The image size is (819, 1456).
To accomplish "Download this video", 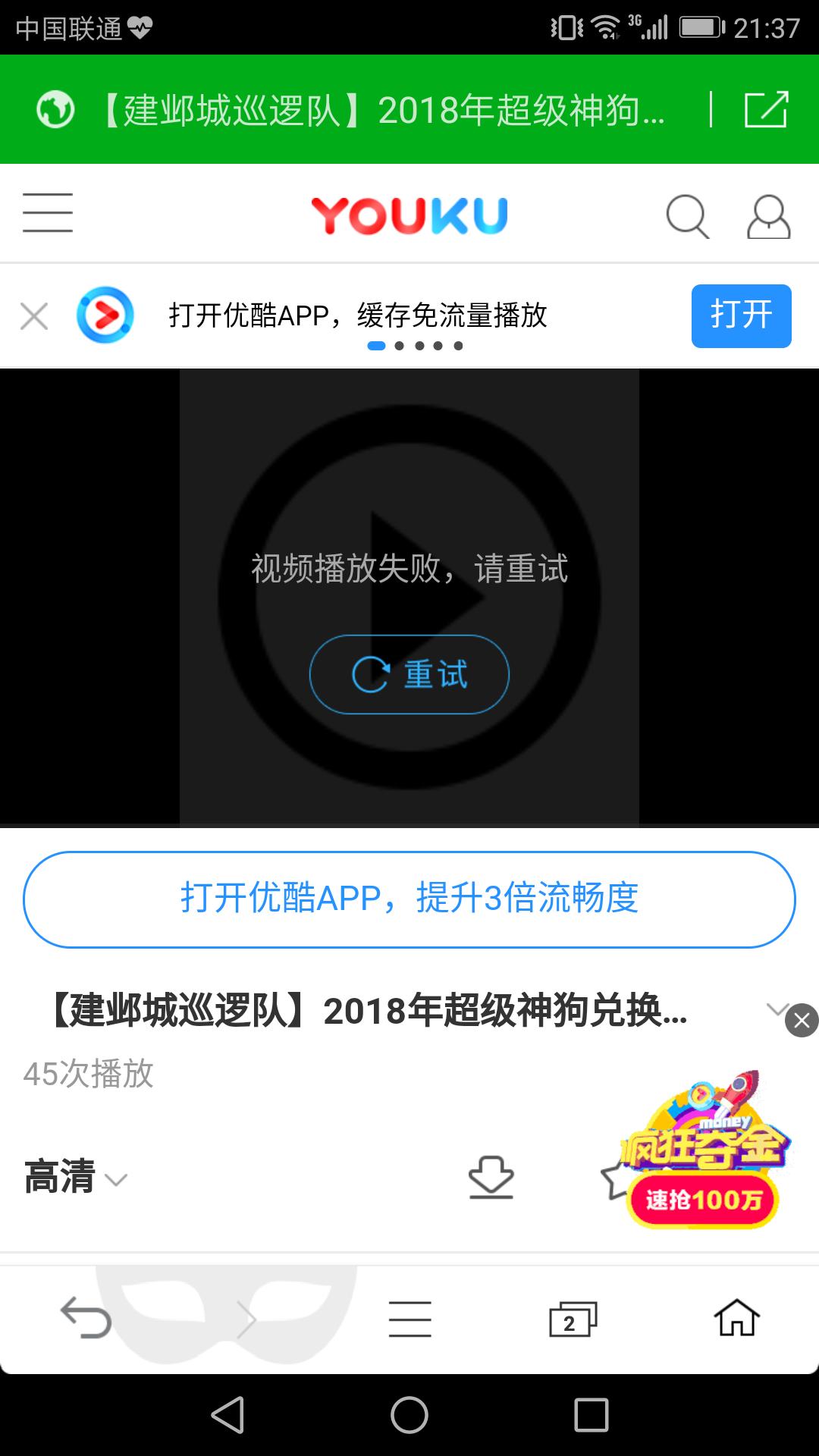I will tap(491, 1178).
